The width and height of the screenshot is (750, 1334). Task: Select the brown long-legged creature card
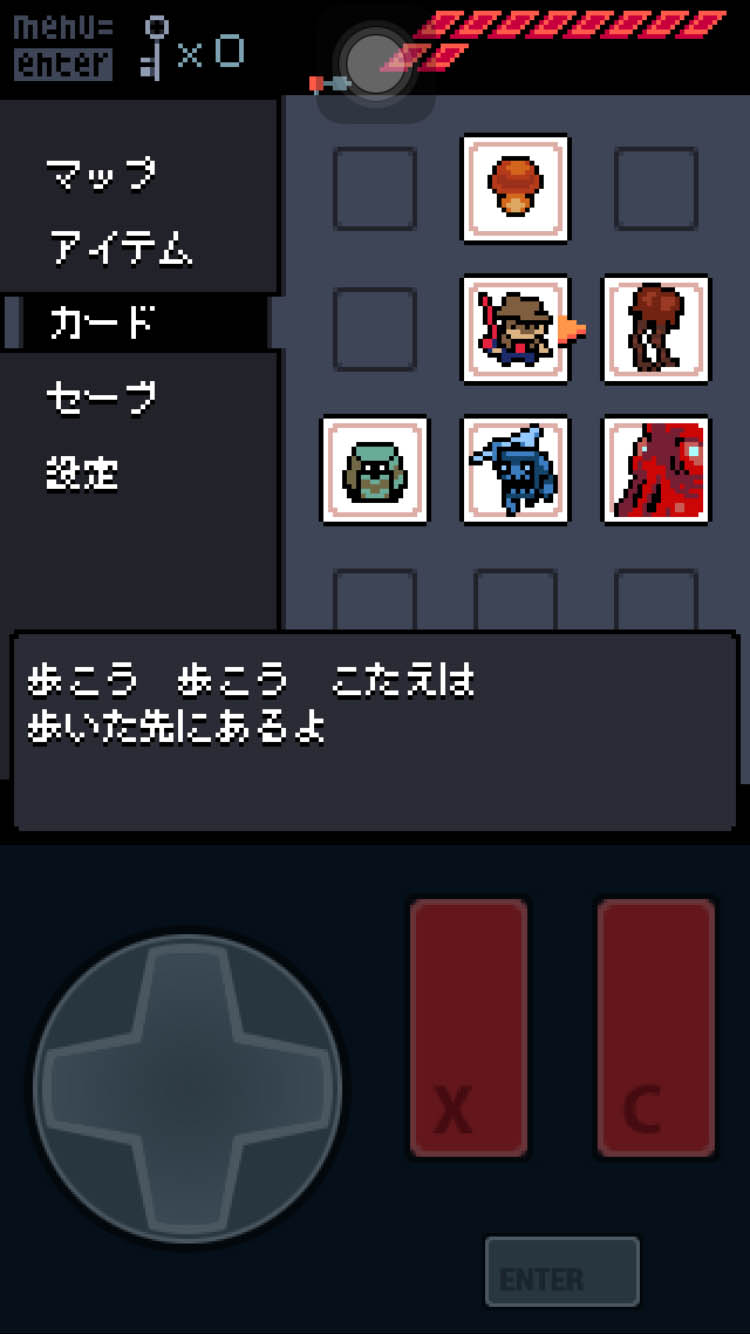tap(655, 329)
